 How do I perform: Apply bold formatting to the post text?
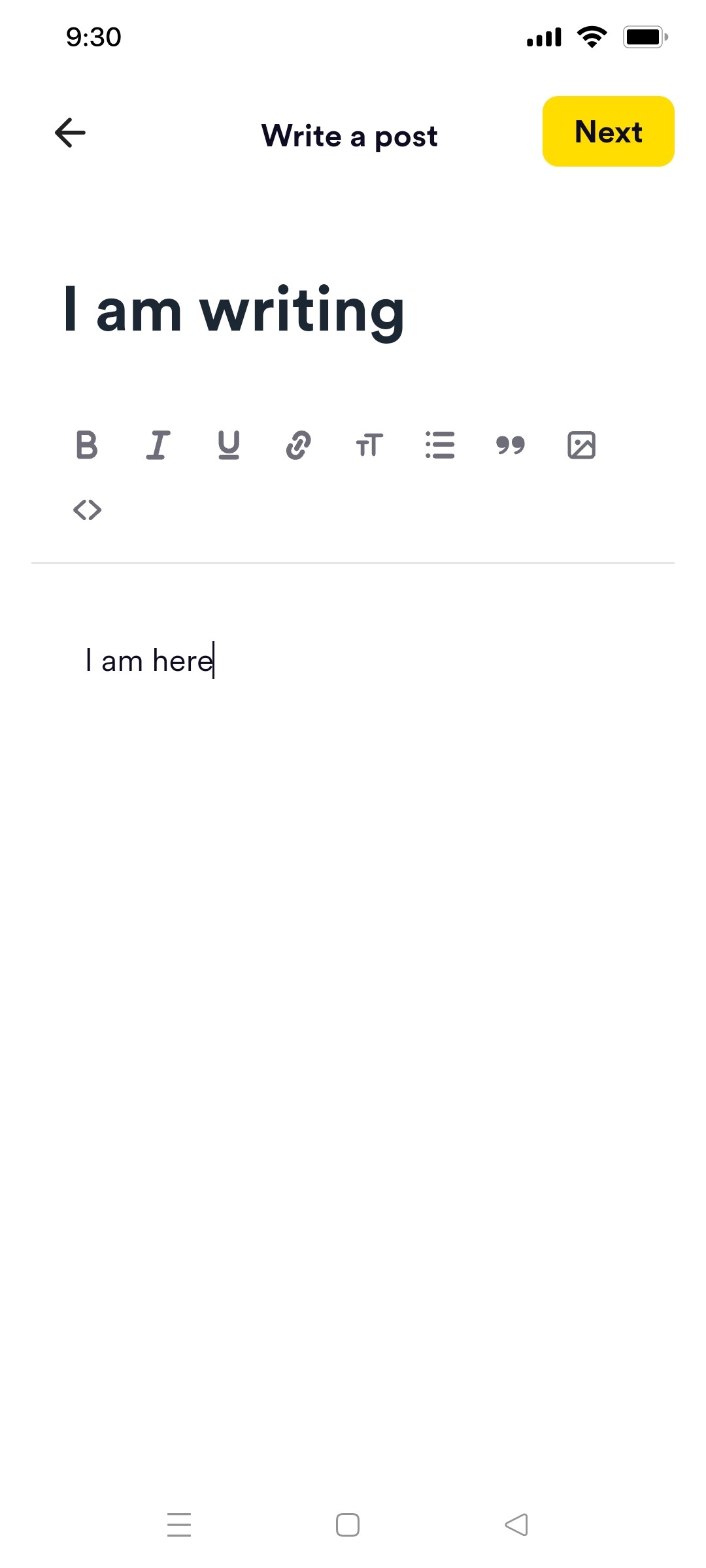coord(87,445)
